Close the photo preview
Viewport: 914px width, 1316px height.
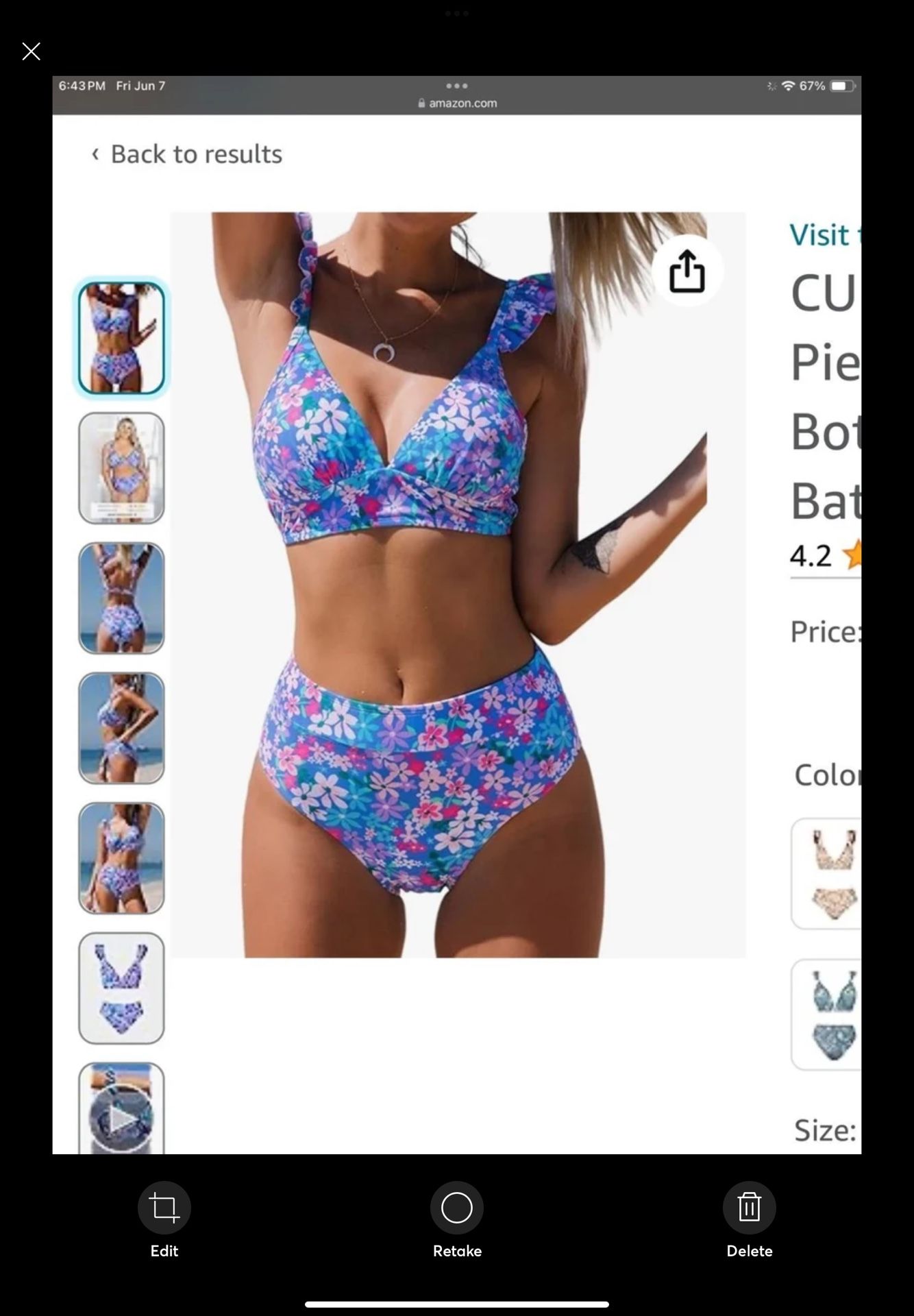[x=31, y=51]
